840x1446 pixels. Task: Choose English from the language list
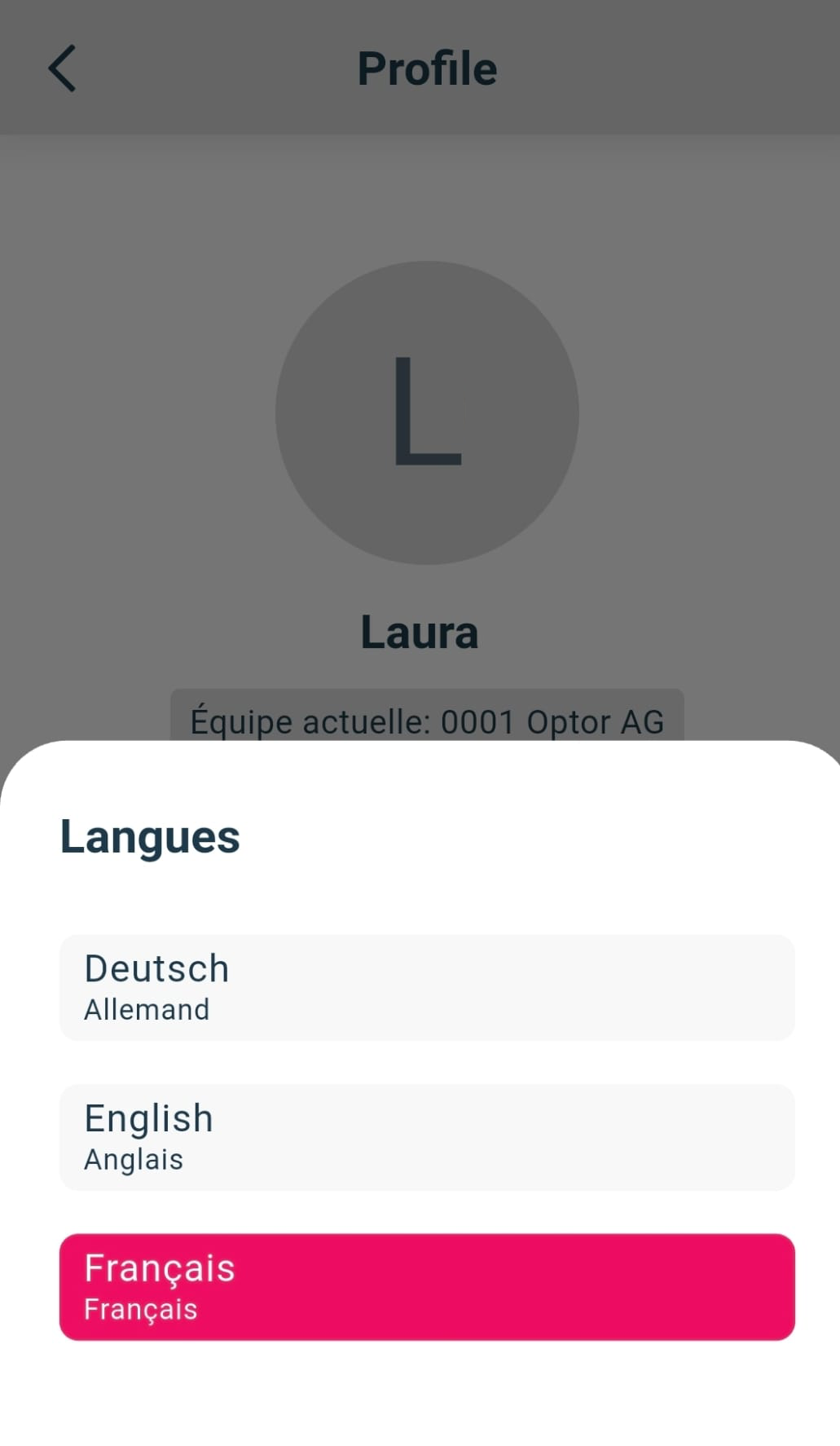pos(426,1137)
